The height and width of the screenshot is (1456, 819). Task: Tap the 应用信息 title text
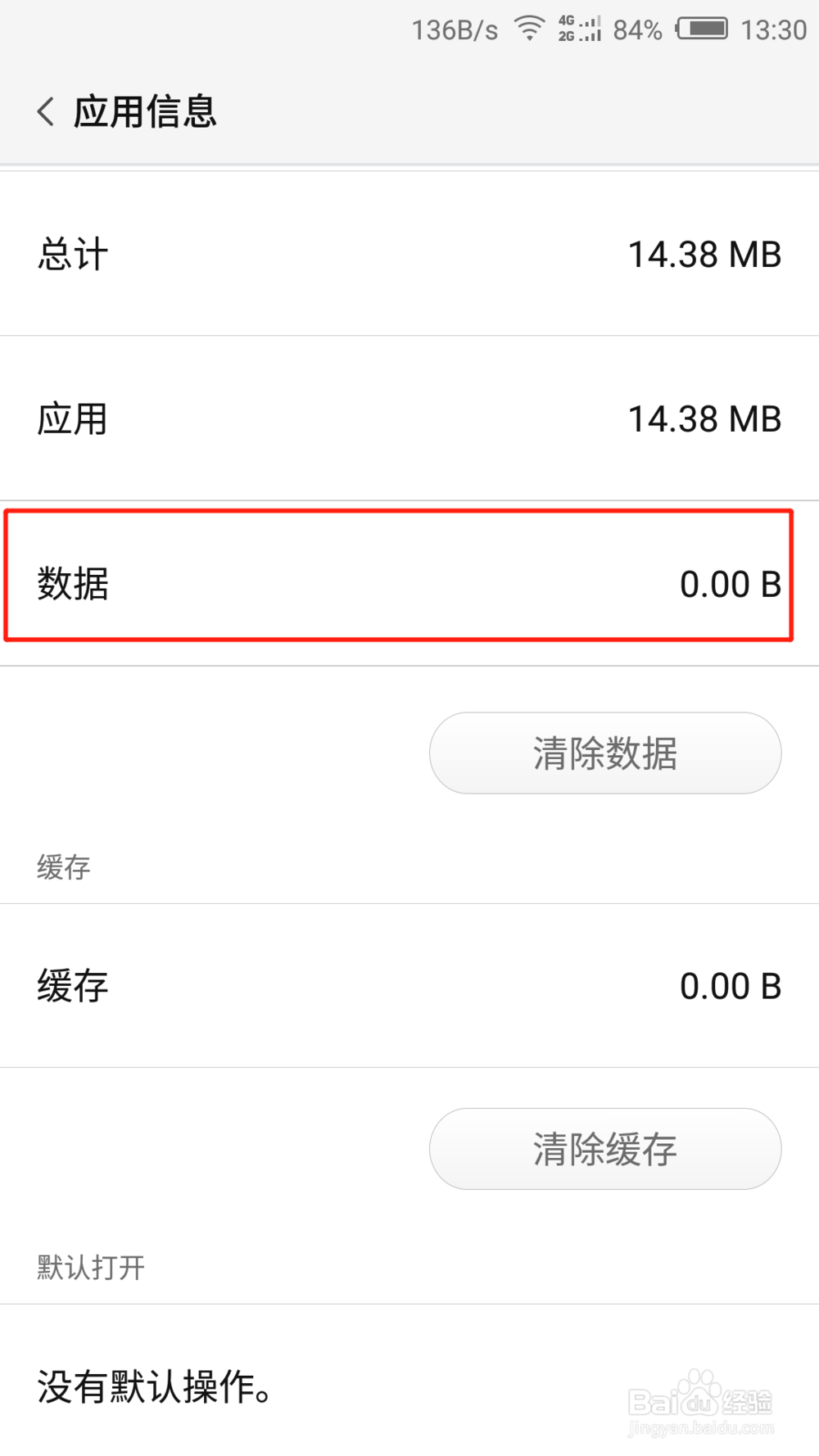coord(144,111)
